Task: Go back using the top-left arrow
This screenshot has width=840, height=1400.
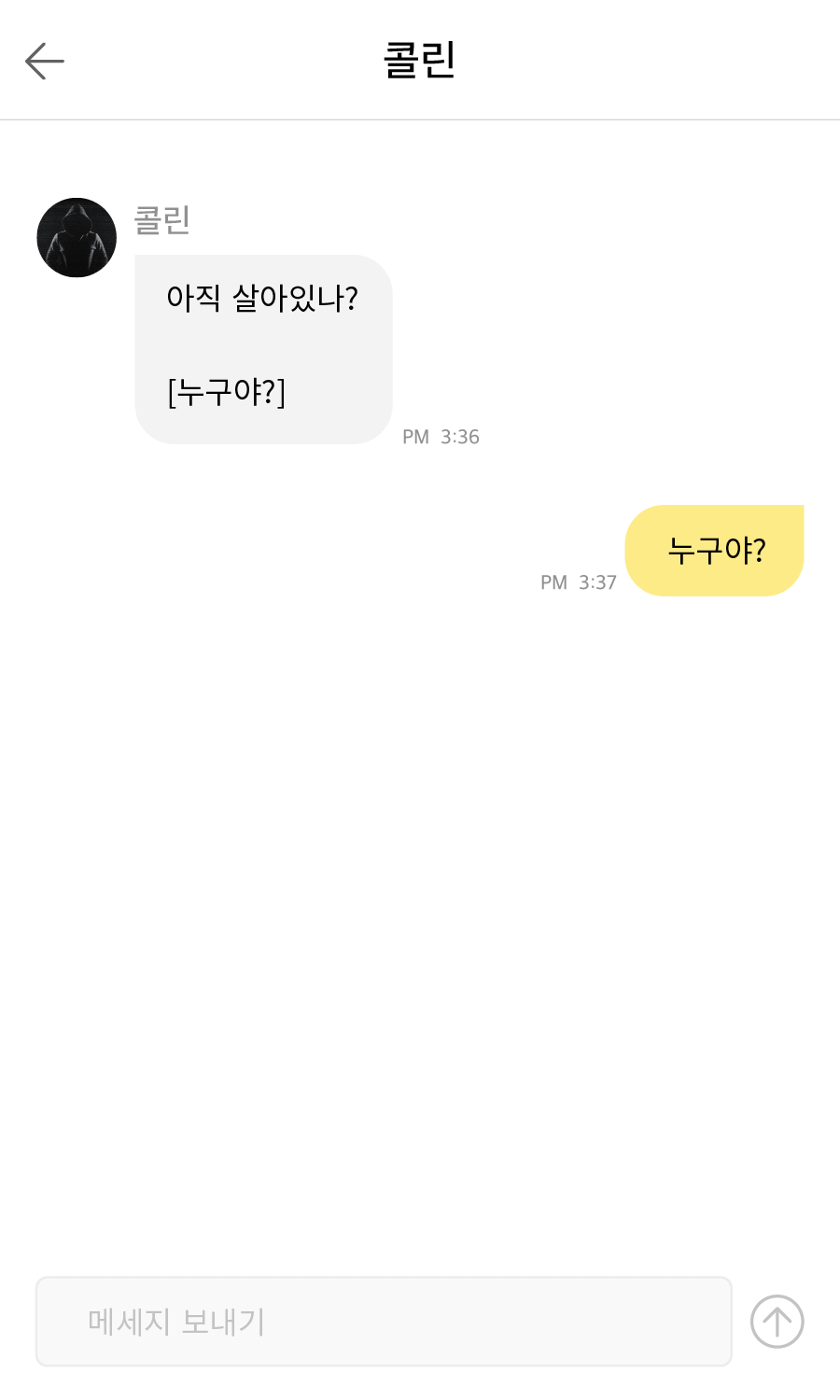Action: pyautogui.click(x=45, y=62)
